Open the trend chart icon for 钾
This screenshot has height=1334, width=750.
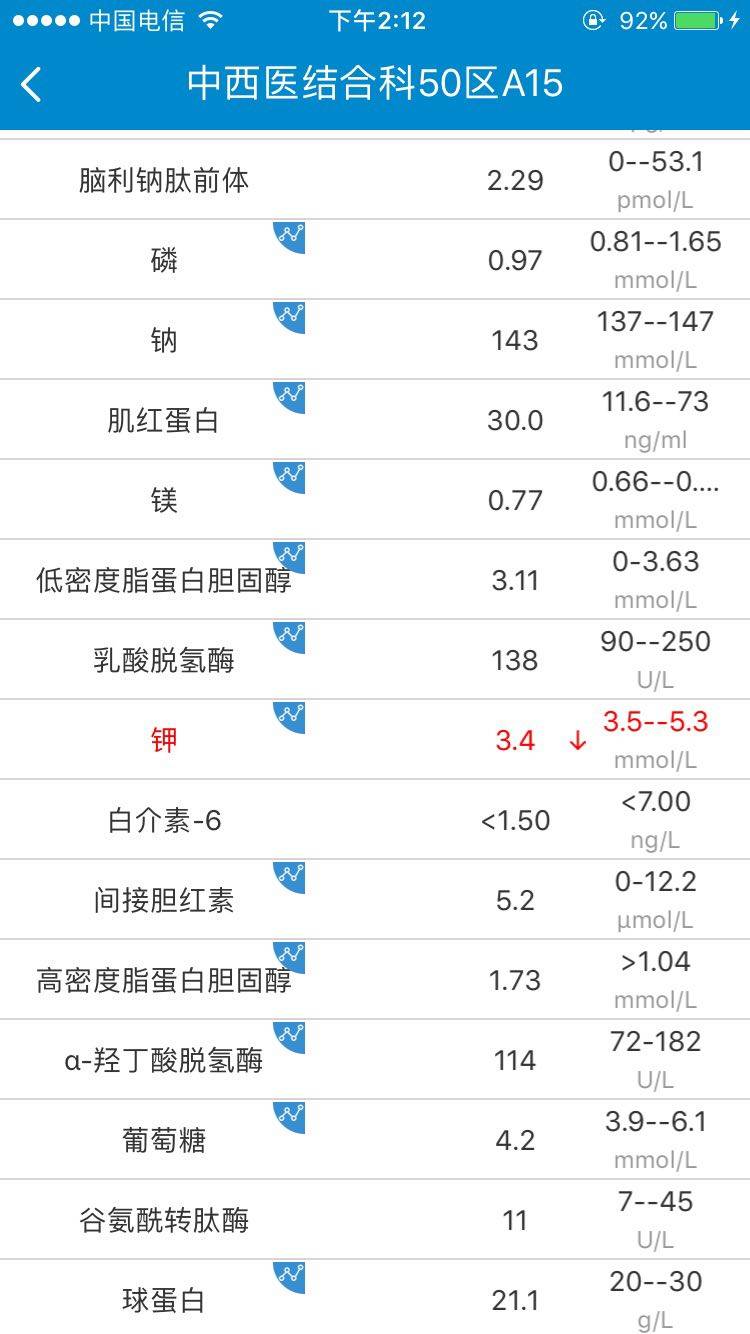291,715
